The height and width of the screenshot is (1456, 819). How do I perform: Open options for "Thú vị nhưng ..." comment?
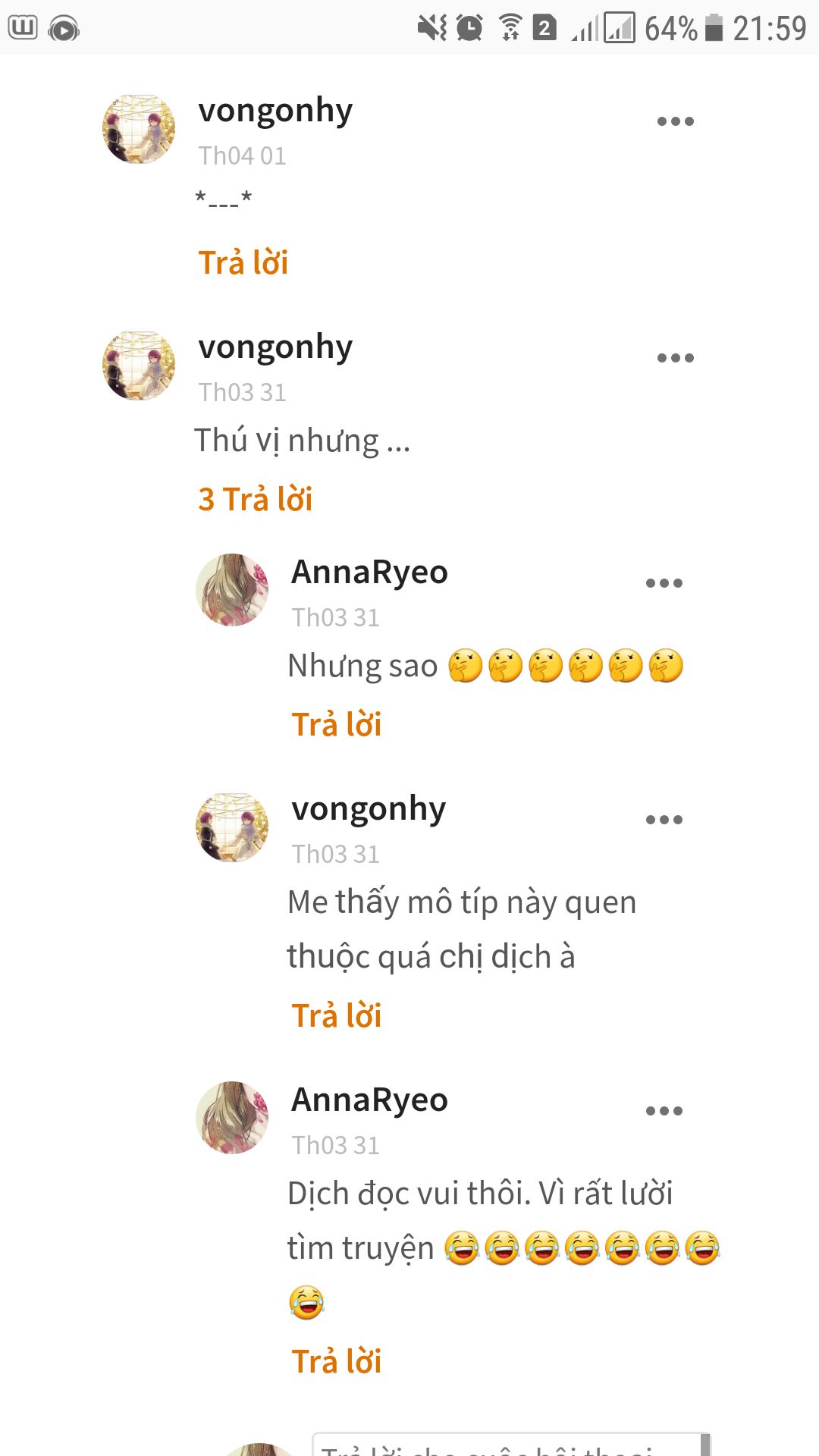675,358
